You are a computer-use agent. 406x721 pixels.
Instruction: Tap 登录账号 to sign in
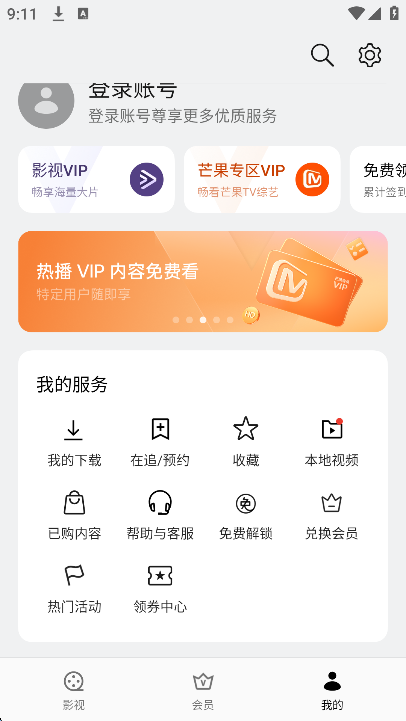pos(133,91)
